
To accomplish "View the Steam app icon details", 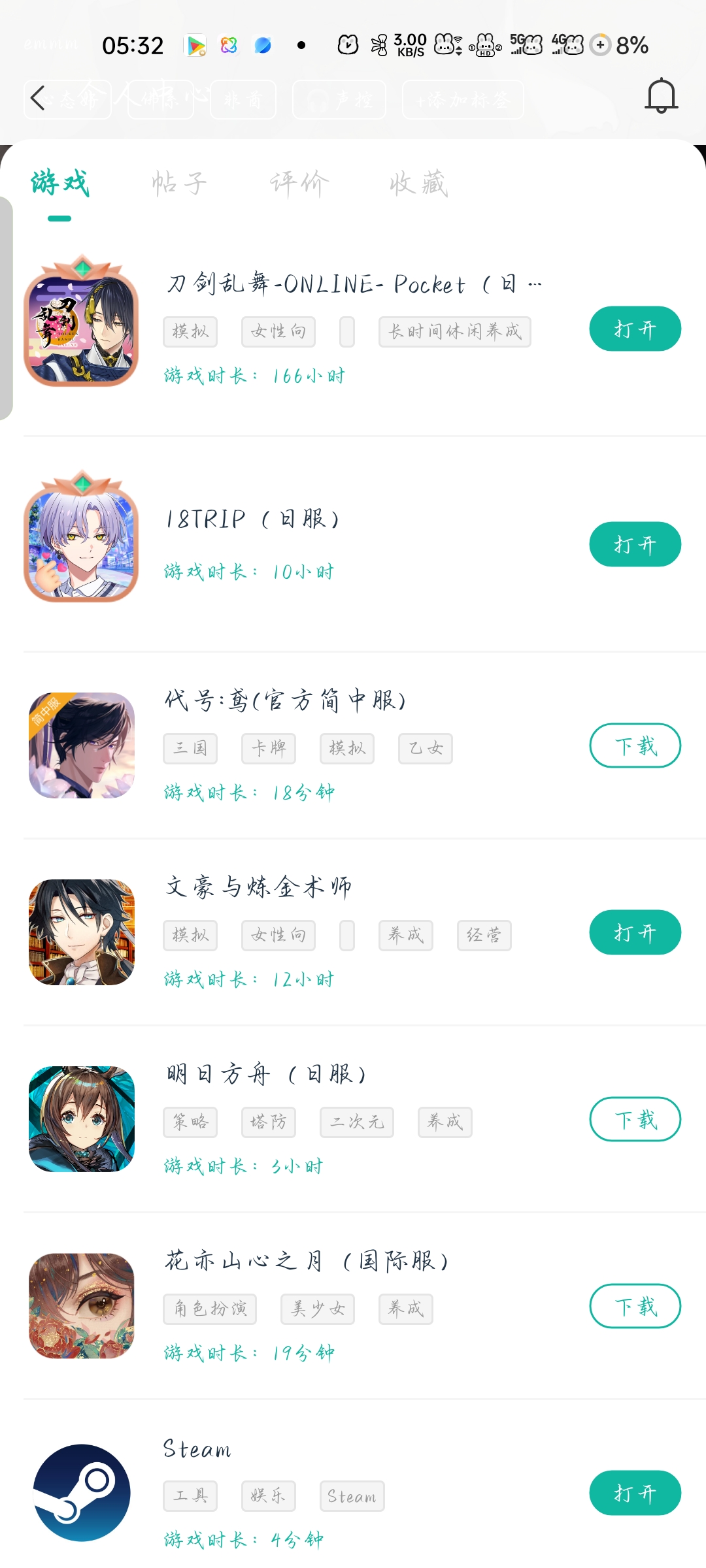I will (82, 1493).
